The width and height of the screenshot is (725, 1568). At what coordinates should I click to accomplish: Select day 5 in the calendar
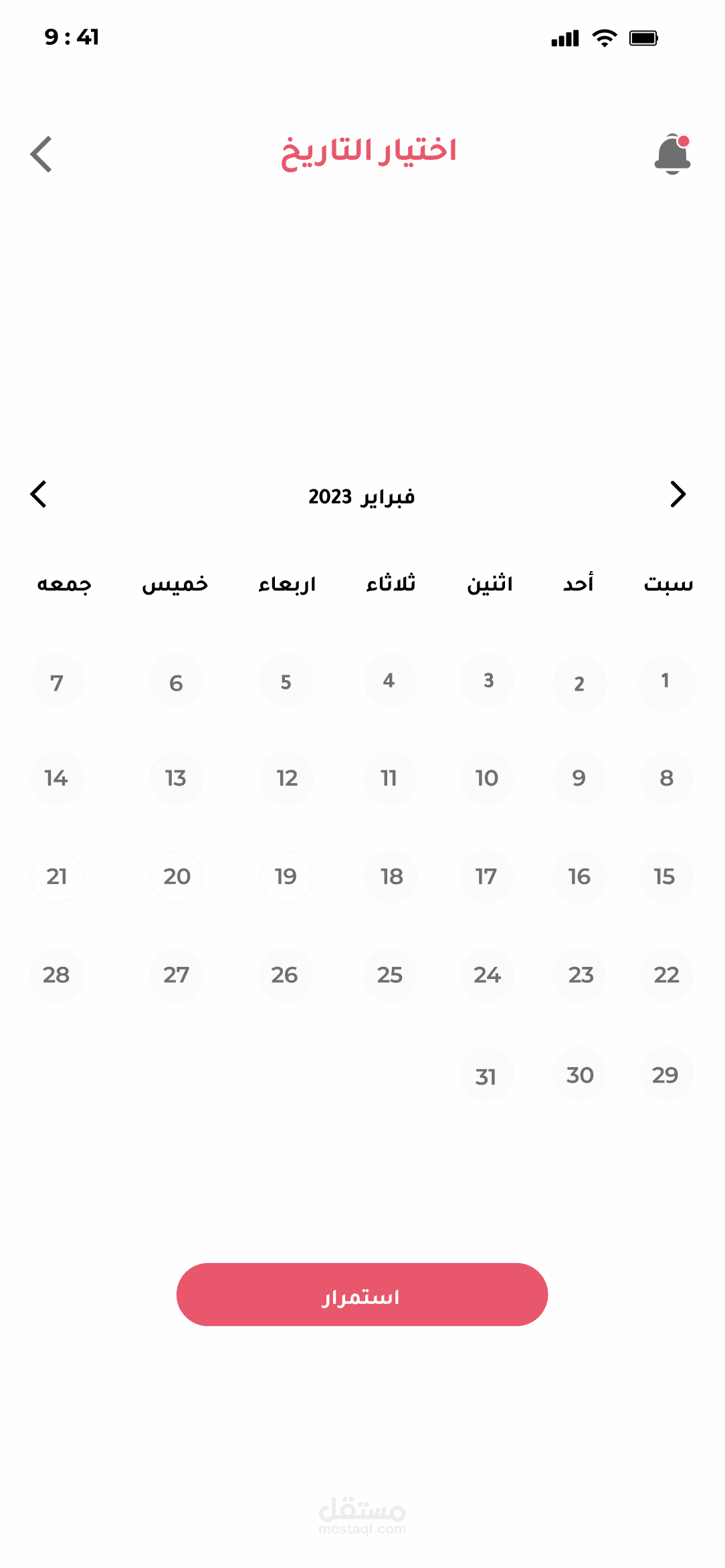pos(286,682)
